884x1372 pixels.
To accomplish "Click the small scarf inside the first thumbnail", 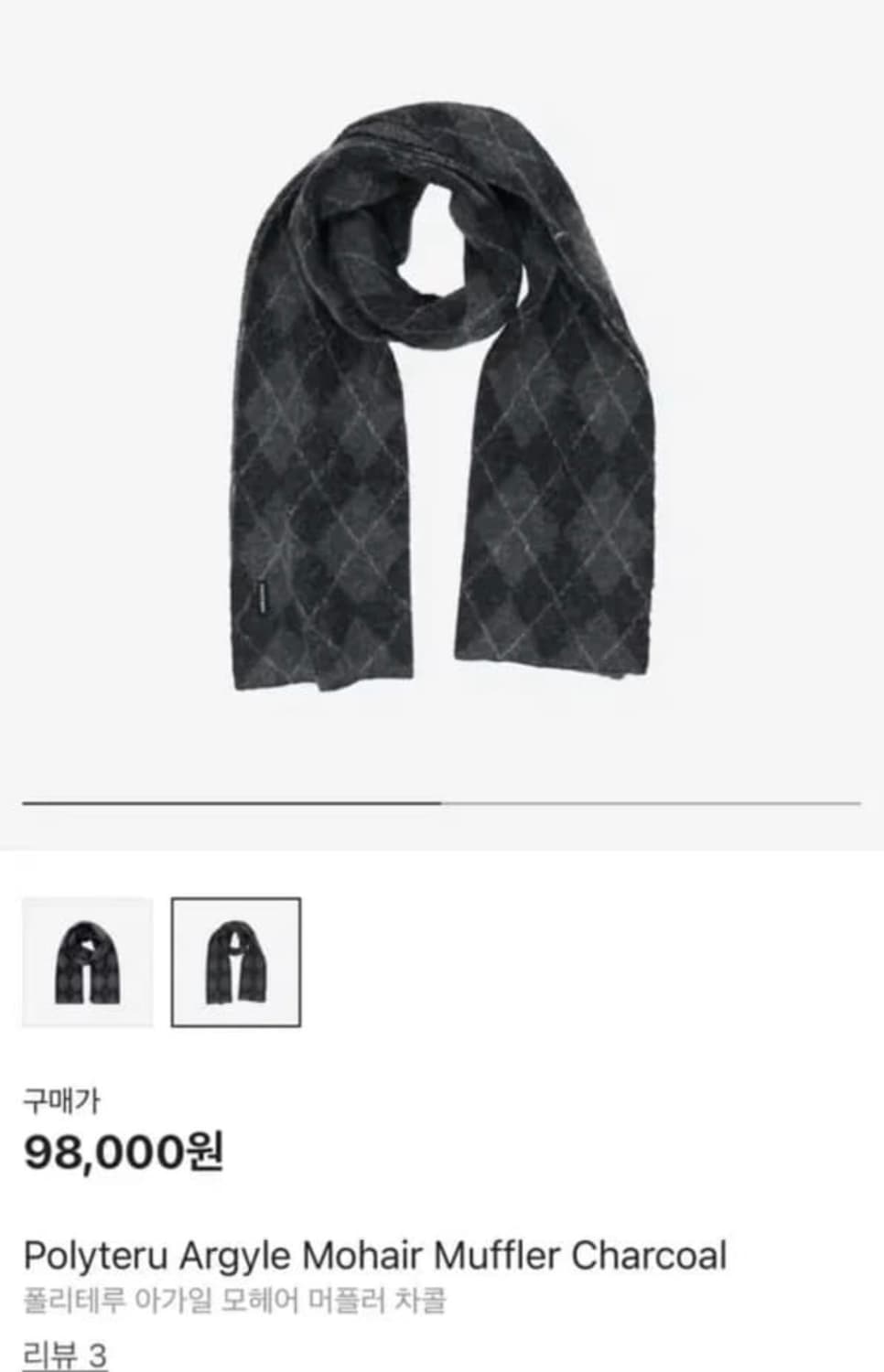I will pyautogui.click(x=87, y=965).
